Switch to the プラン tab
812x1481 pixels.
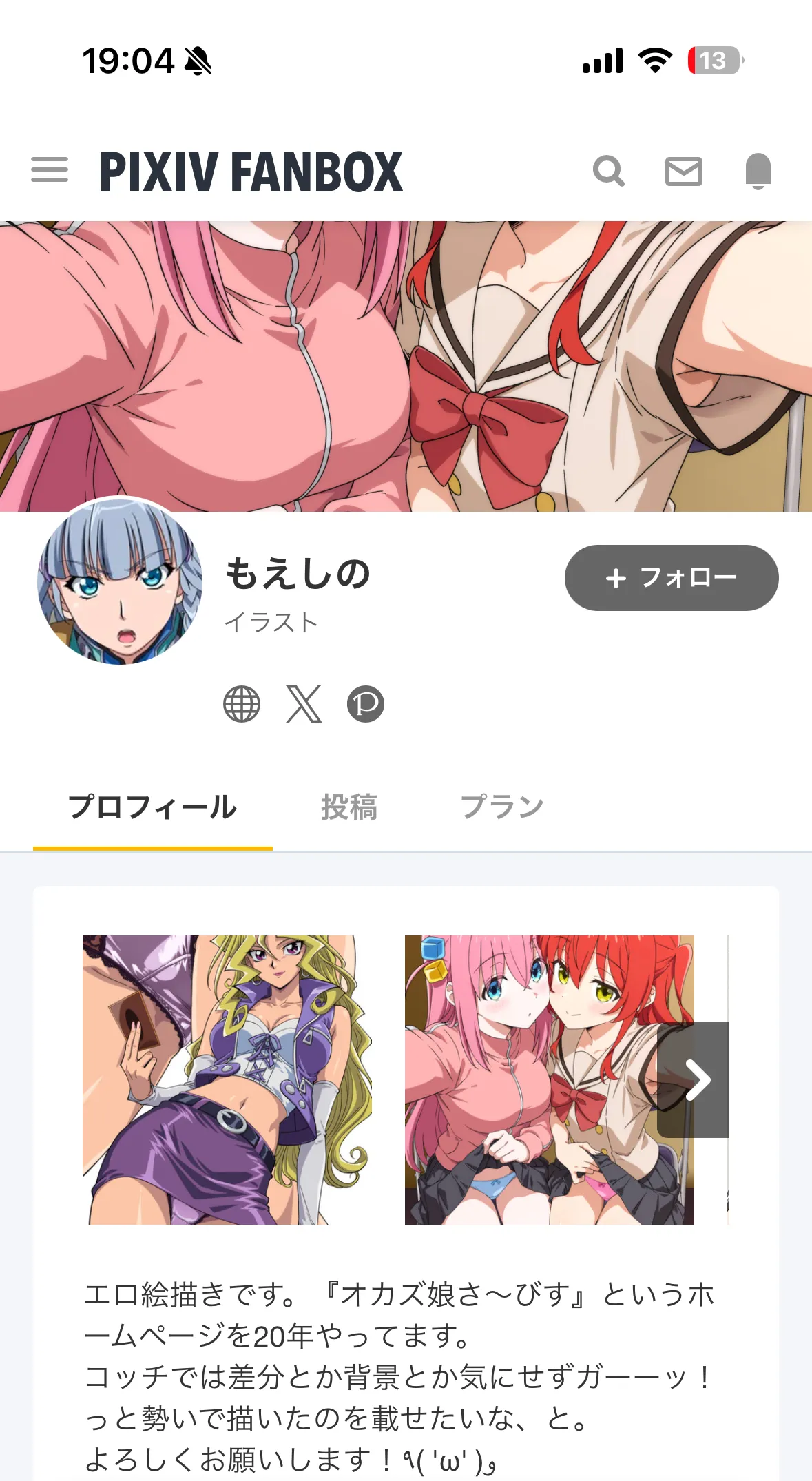coord(502,807)
